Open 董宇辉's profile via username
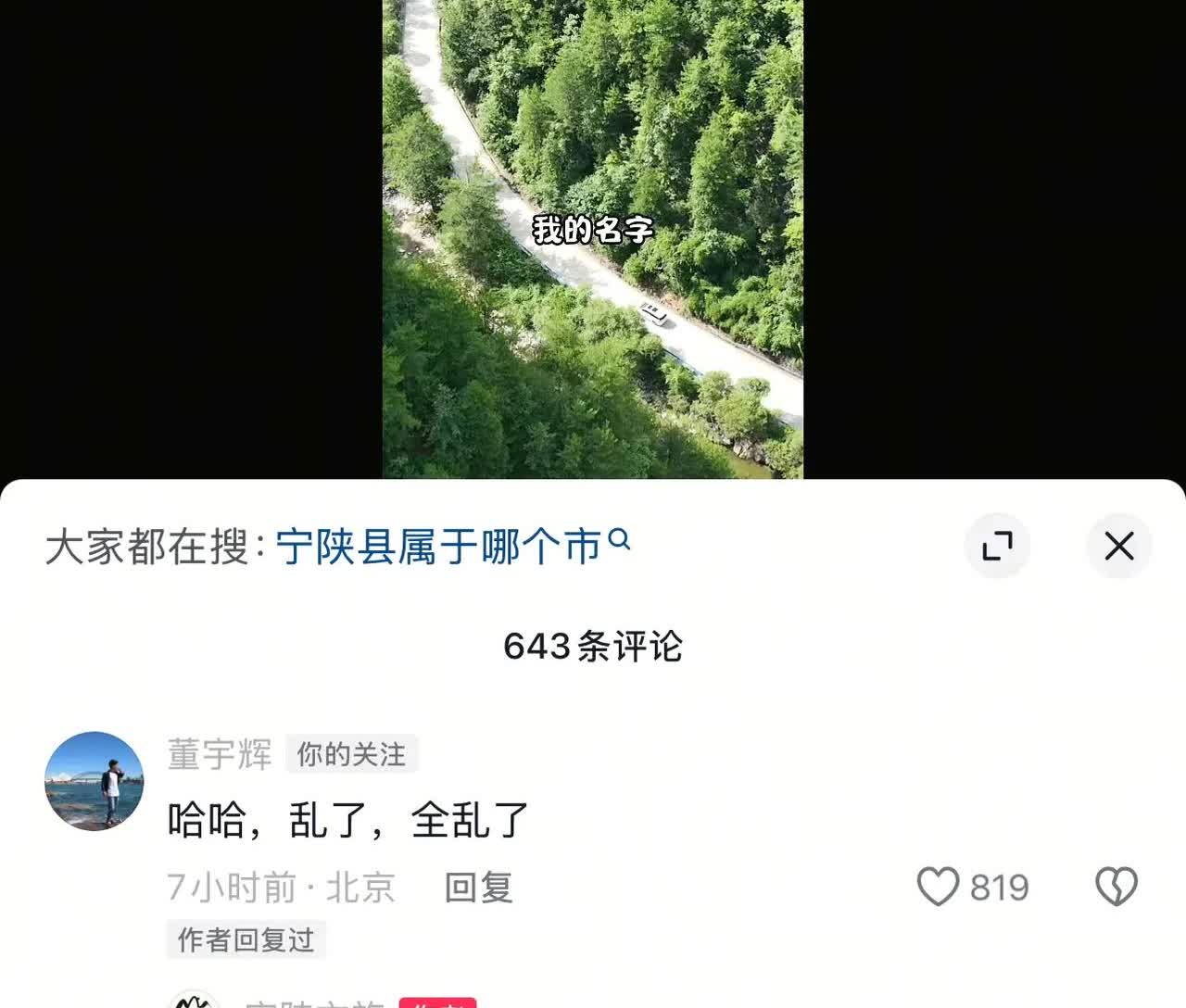This screenshot has width=1186, height=1008. click(x=220, y=754)
